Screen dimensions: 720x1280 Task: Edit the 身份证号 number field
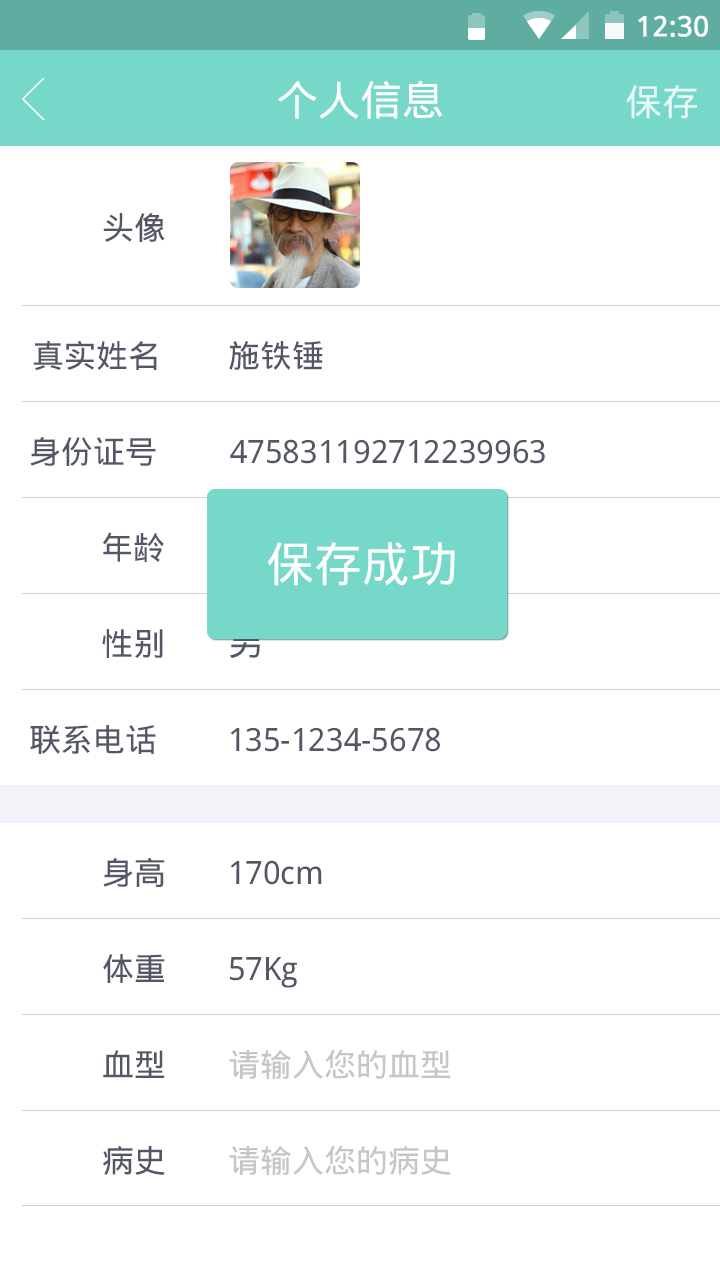[388, 452]
